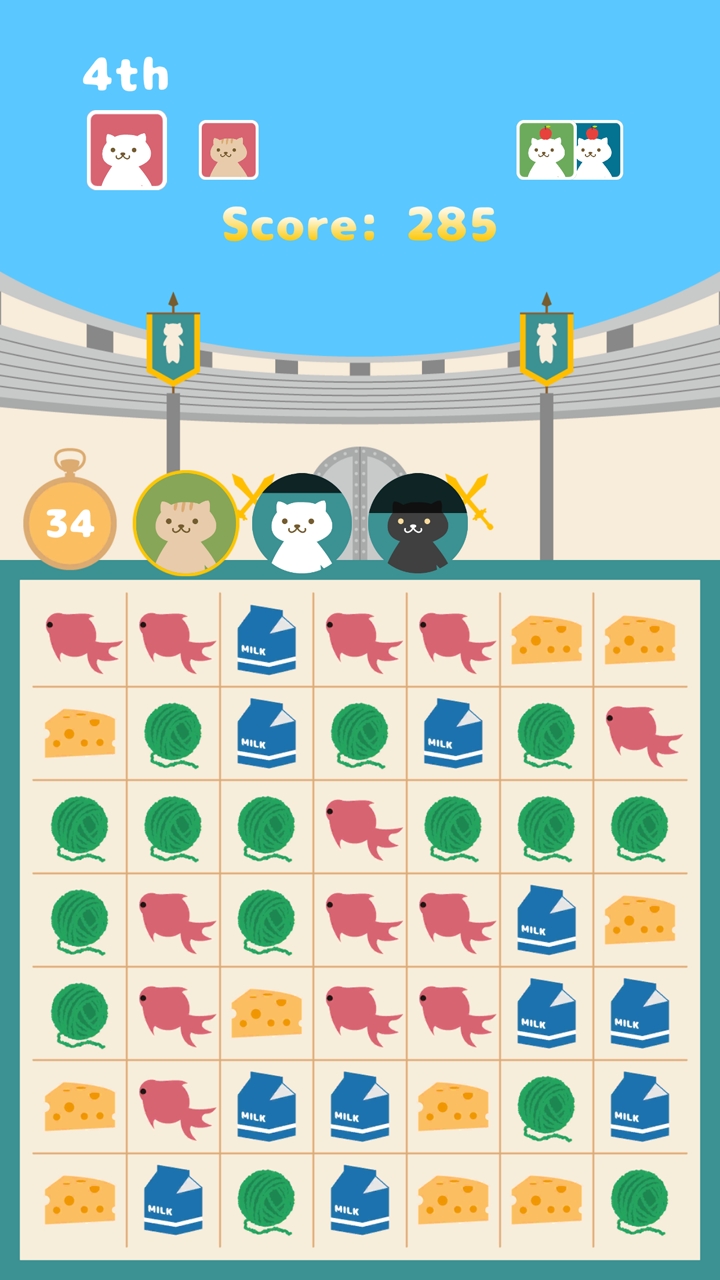Select the yarn ball in the bottom-right corner
This screenshot has width=720, height=1280.
pos(640,1199)
